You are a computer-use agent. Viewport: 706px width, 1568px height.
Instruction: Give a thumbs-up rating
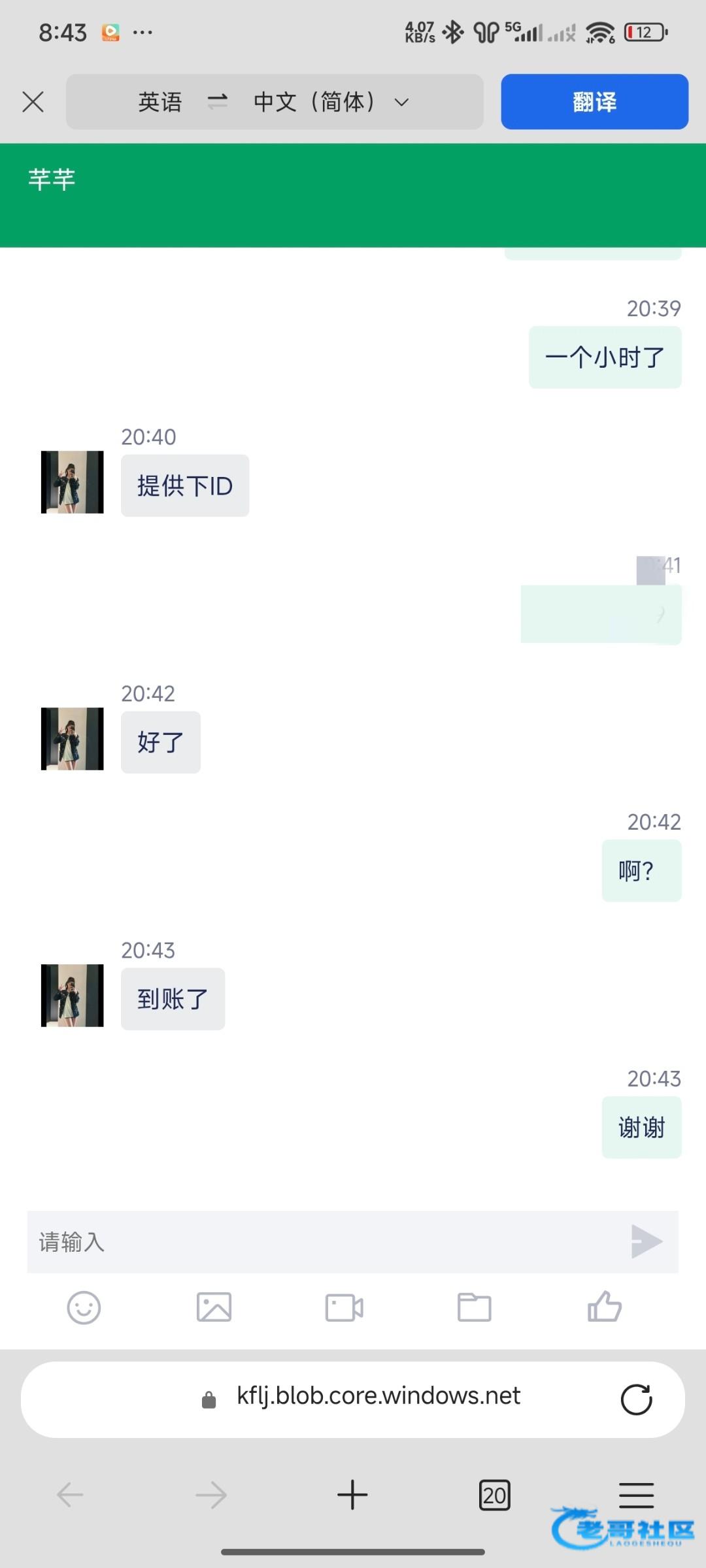coord(604,1308)
